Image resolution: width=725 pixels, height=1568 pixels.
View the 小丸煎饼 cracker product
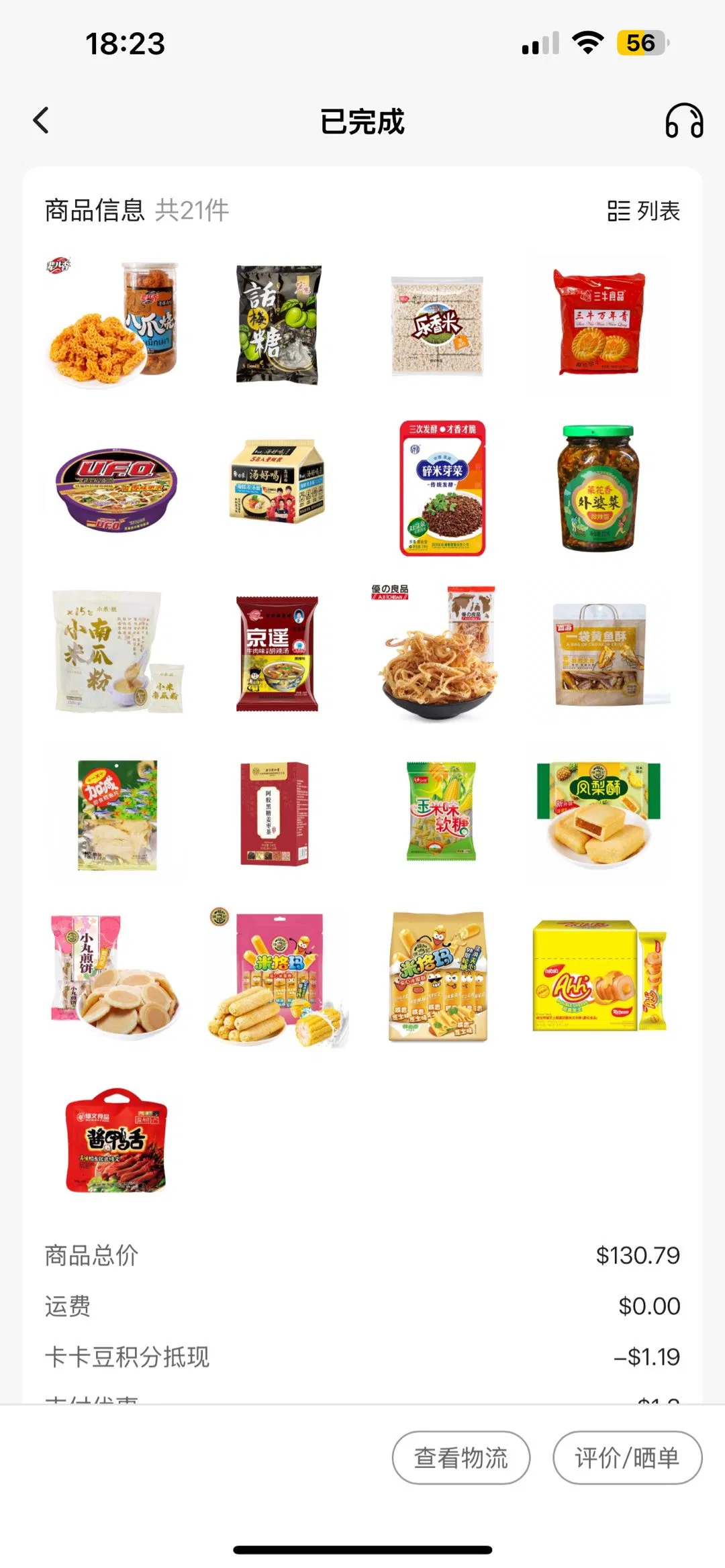click(x=114, y=976)
